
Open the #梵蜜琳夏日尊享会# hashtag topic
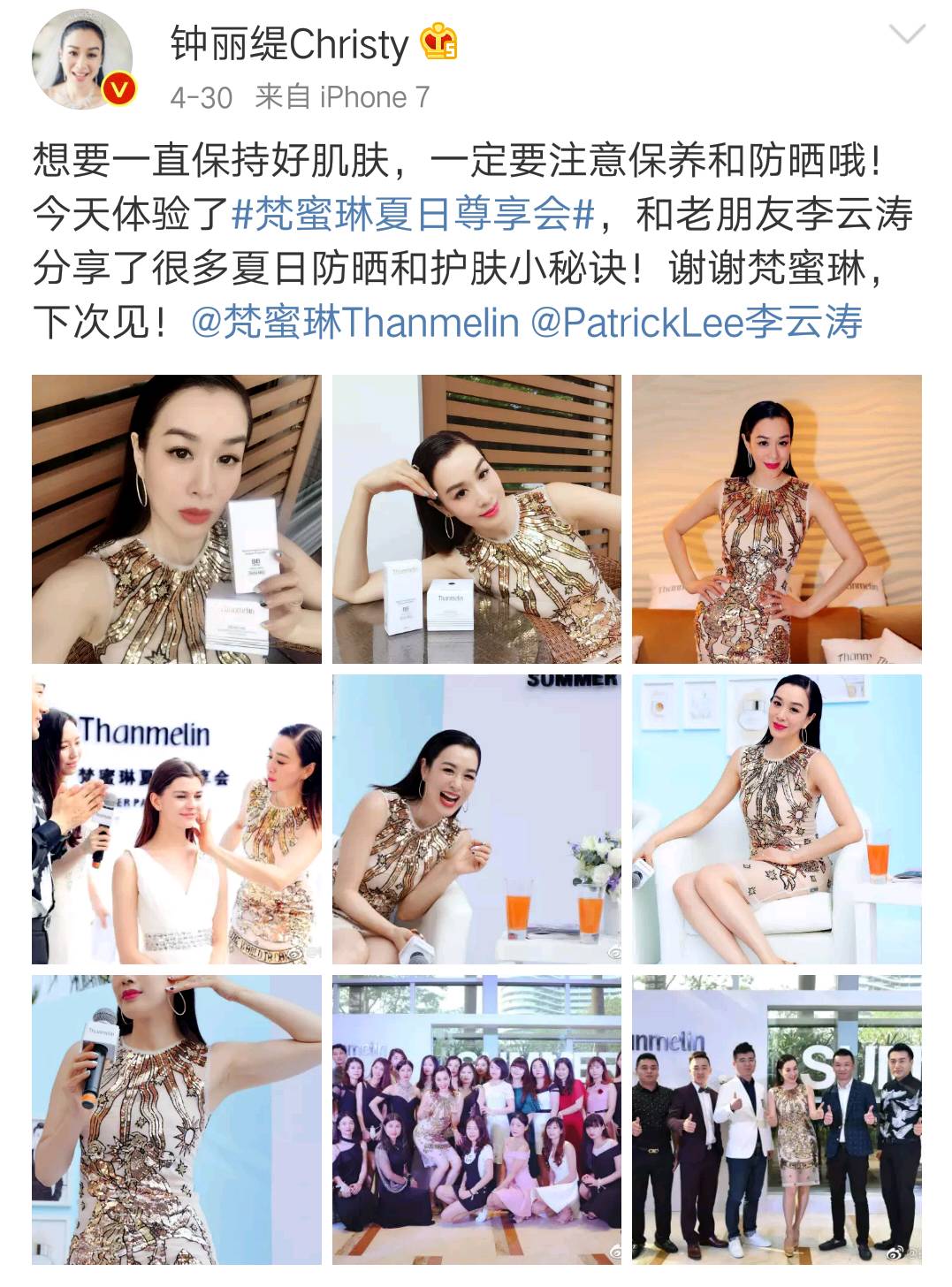pos(412,215)
